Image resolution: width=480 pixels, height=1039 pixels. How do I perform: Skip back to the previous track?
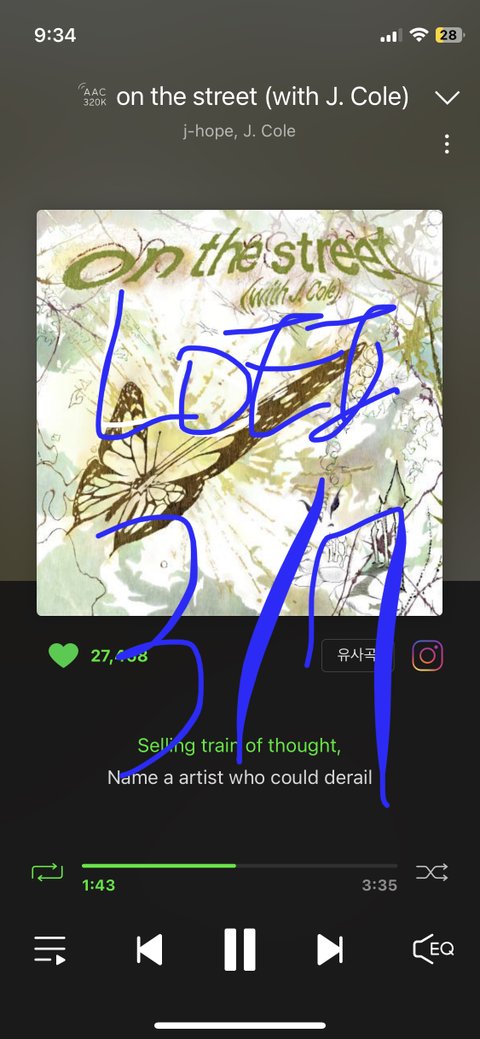[149, 950]
